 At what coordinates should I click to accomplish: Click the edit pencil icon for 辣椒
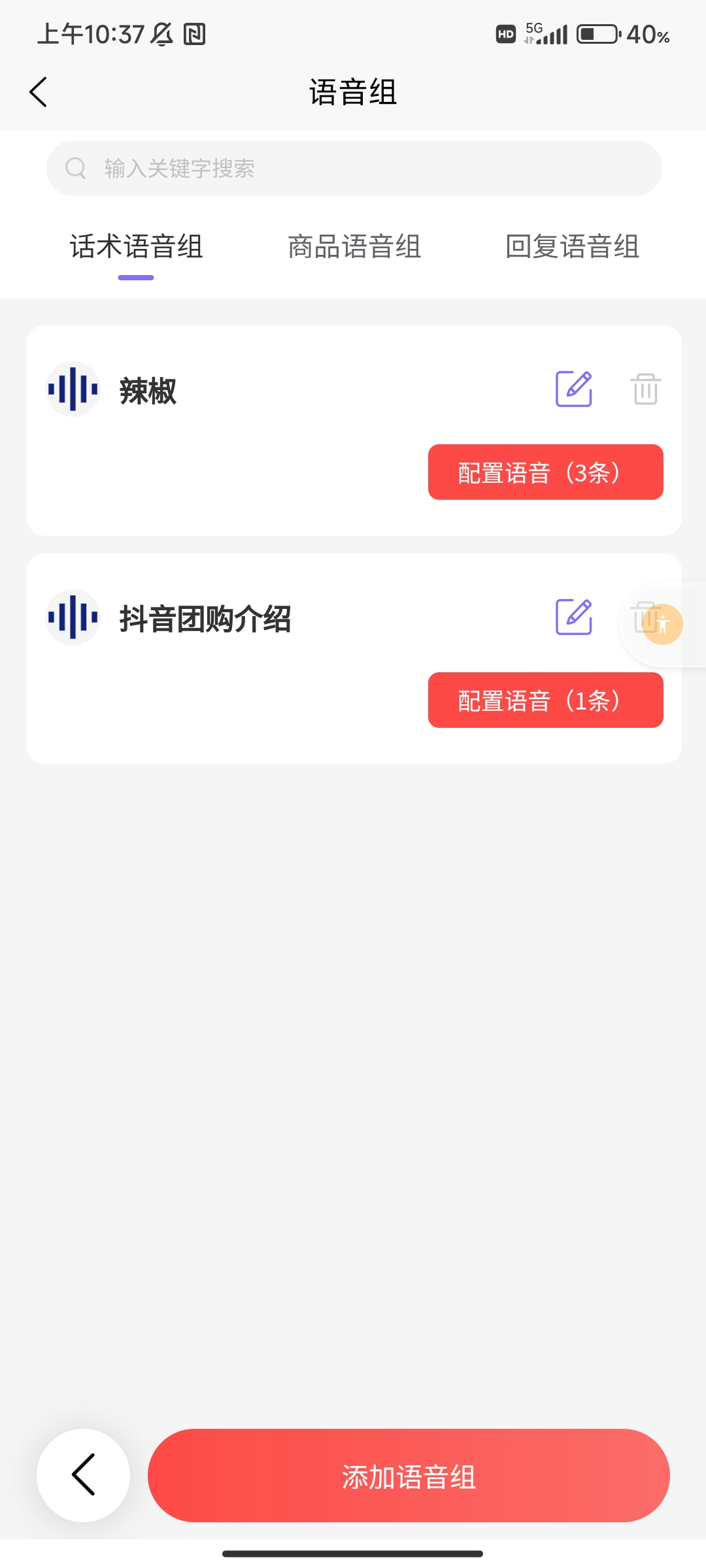[574, 389]
